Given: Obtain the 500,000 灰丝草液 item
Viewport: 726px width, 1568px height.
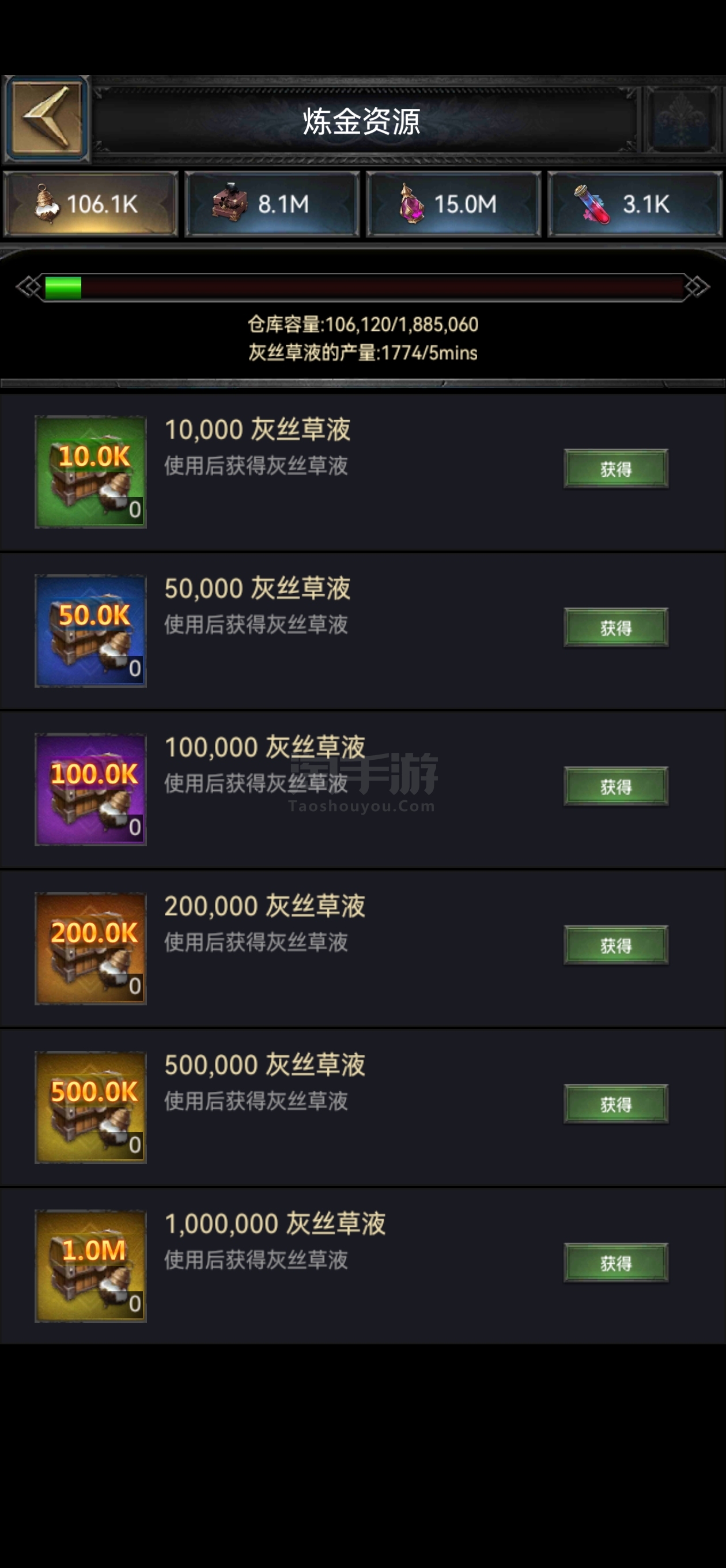Looking at the screenshot, I should (616, 1104).
